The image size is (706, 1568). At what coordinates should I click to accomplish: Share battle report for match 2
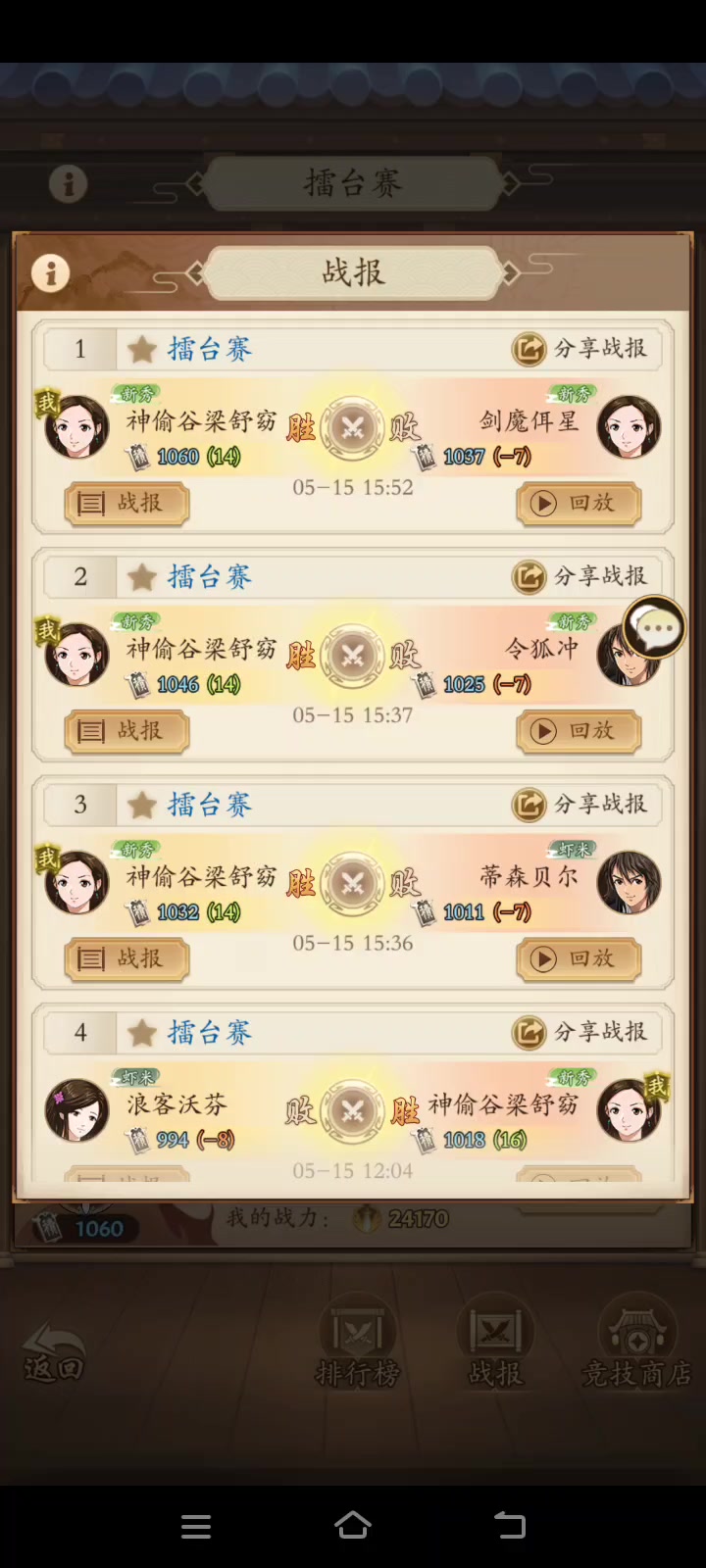pos(580,576)
